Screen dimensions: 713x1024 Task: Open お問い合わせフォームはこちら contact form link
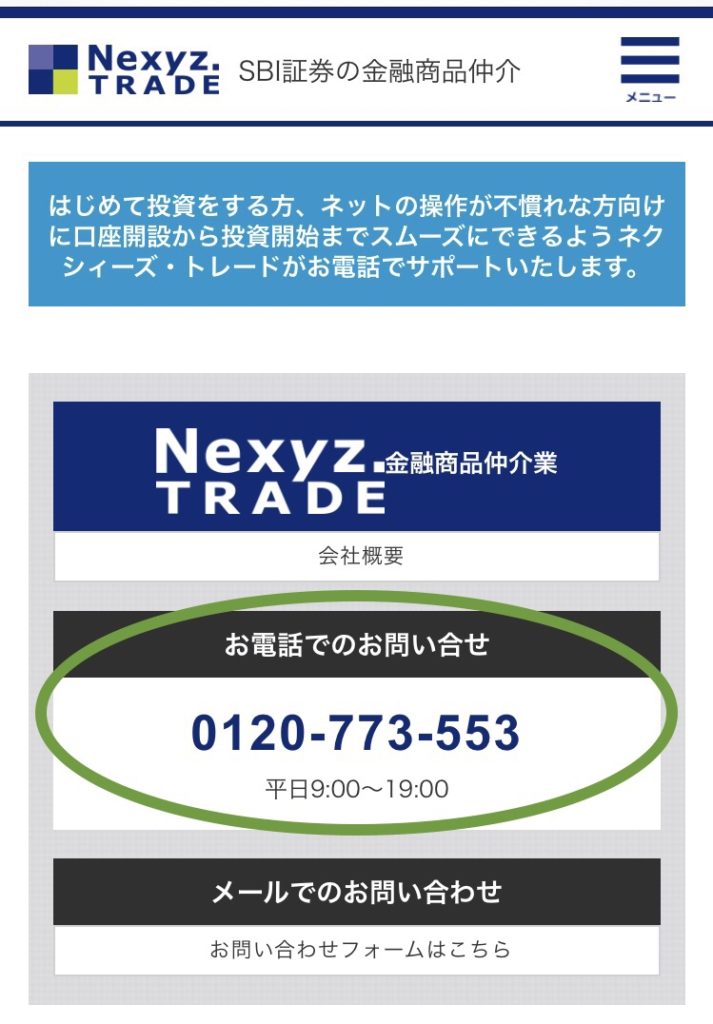(x=357, y=949)
